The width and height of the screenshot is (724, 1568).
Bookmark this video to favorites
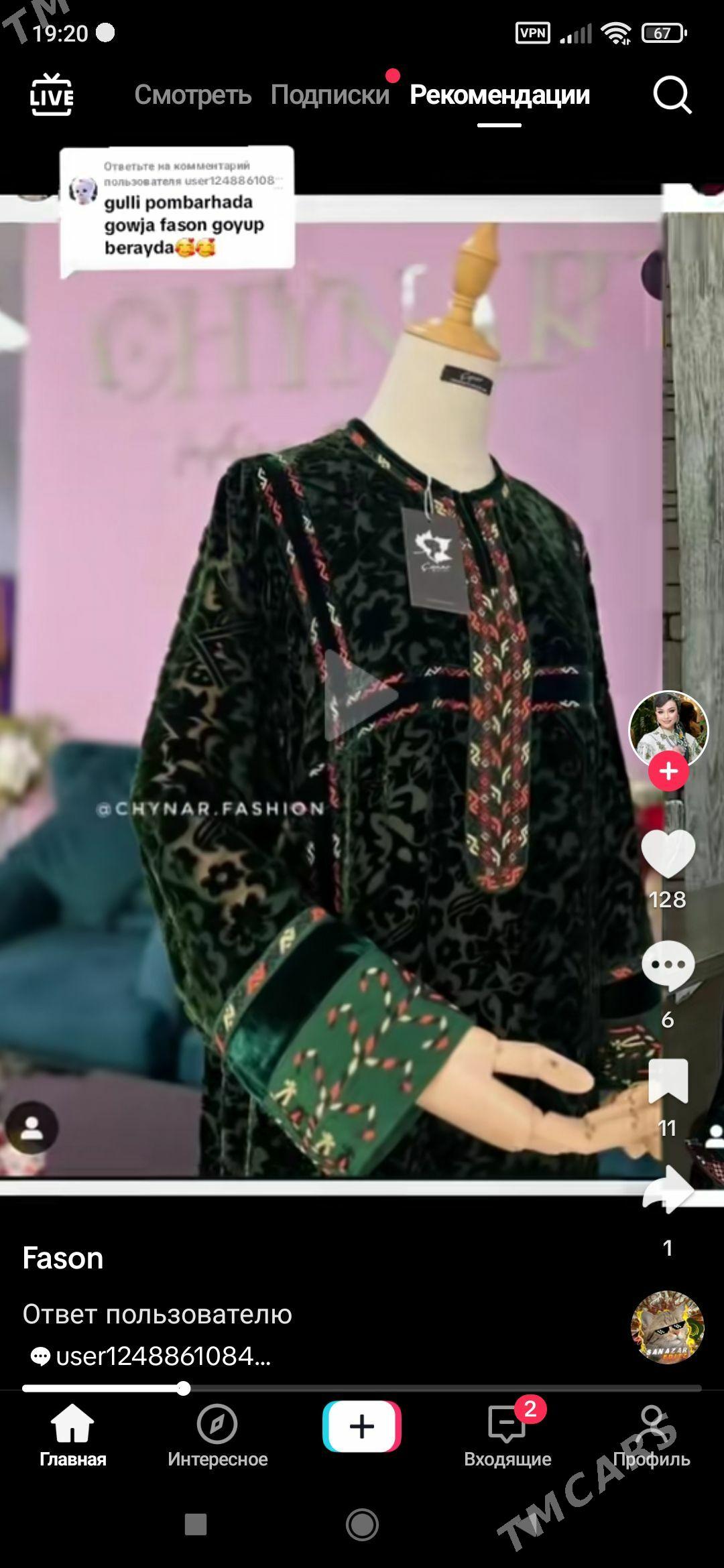[x=668, y=1081]
